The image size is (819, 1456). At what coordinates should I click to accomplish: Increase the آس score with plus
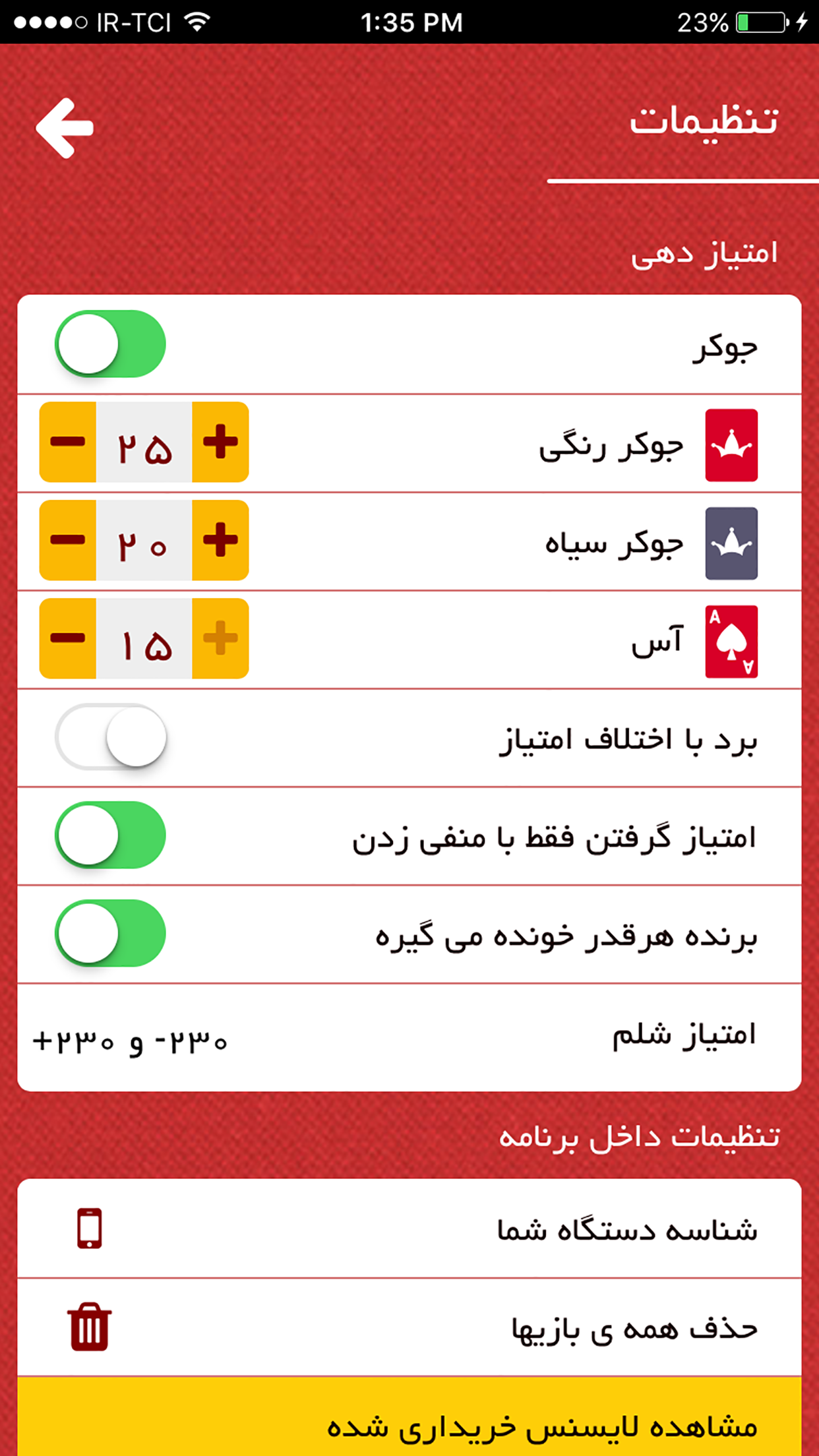[x=220, y=638]
